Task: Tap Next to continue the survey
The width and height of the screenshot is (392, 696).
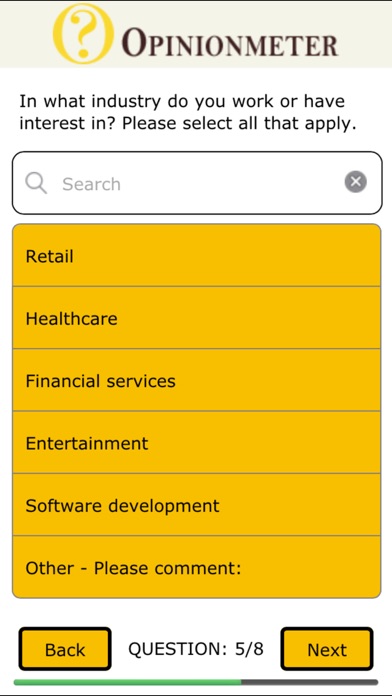Action: [327, 649]
